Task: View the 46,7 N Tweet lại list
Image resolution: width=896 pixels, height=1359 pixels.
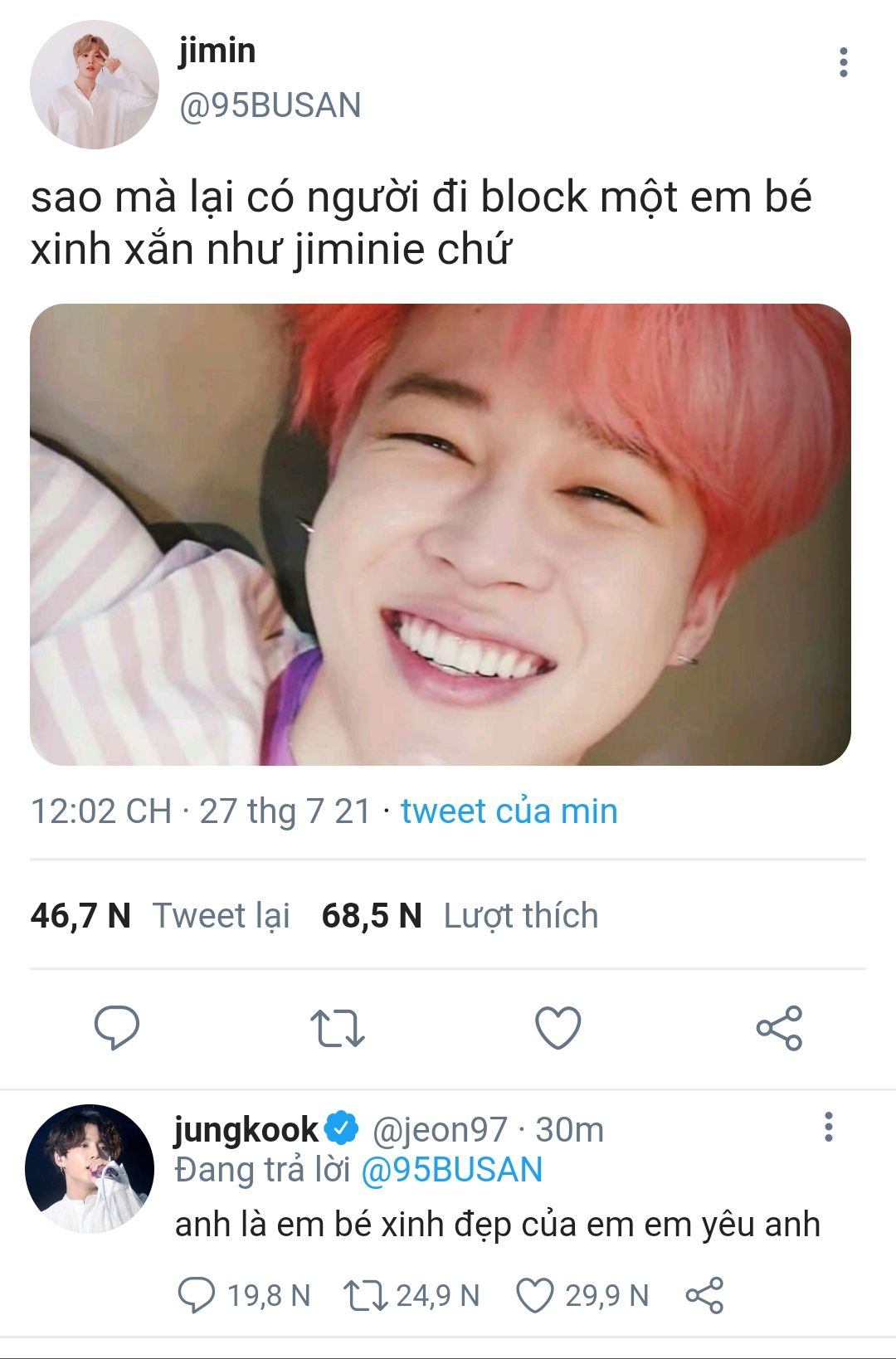Action: pos(160,915)
